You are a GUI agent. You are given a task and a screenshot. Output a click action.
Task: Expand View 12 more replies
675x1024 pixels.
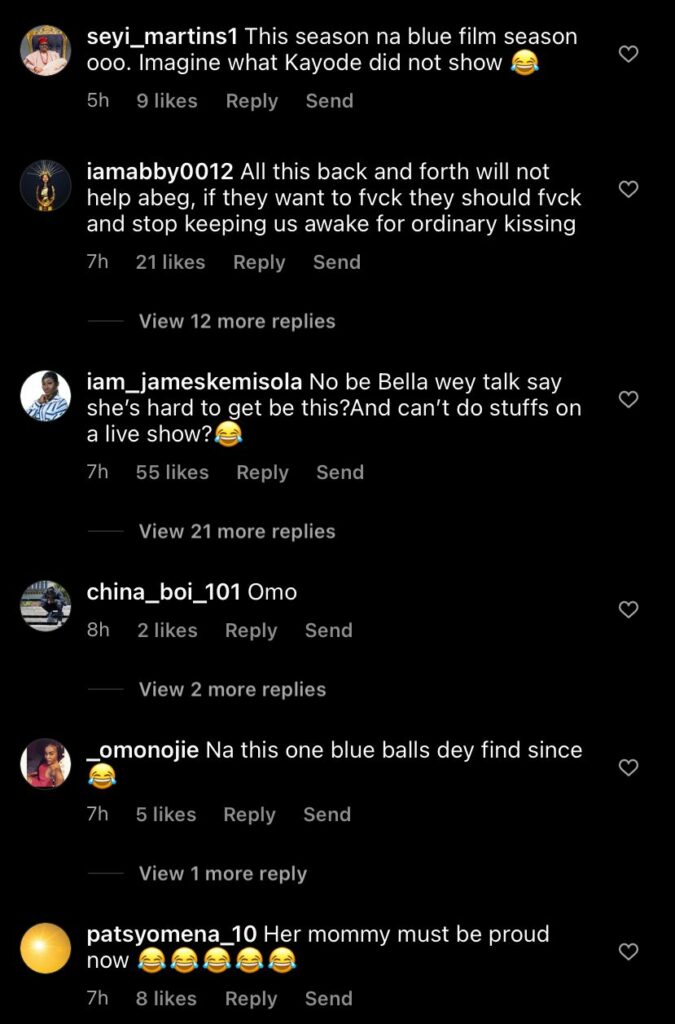click(x=237, y=321)
